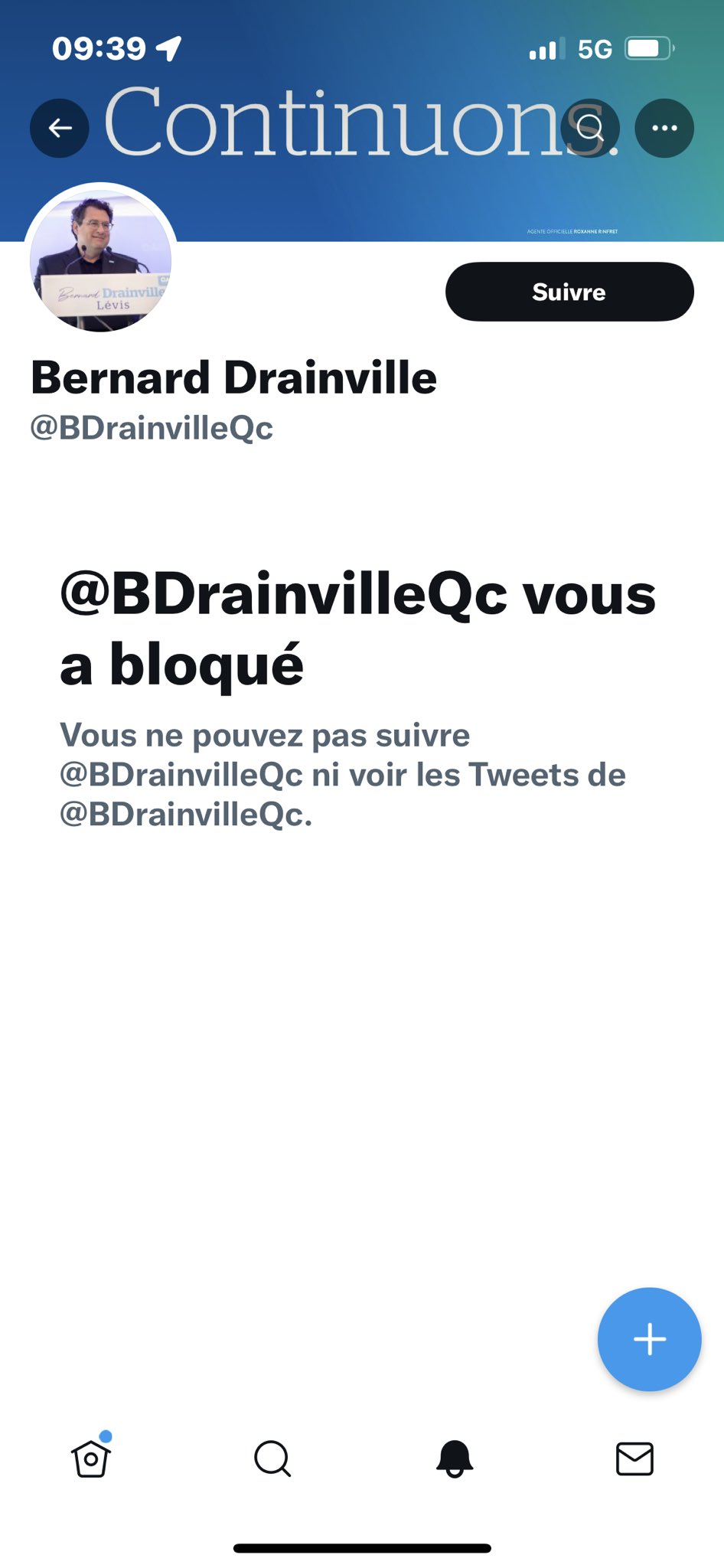Image resolution: width=724 pixels, height=1568 pixels.
Task: Open the three-dot overflow menu
Action: tap(664, 128)
